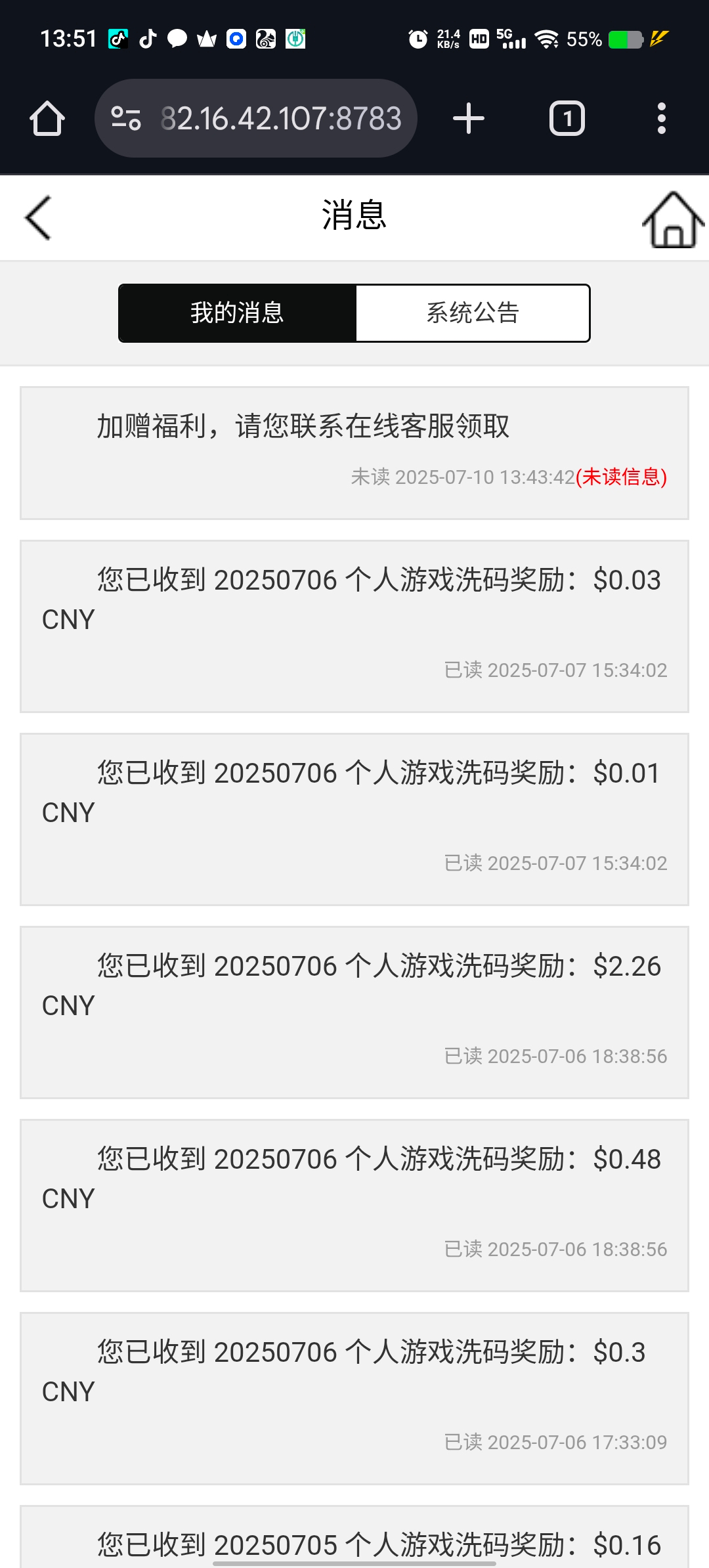Open the unread 加赠福利 message
The height and width of the screenshot is (1568, 709).
click(x=354, y=453)
